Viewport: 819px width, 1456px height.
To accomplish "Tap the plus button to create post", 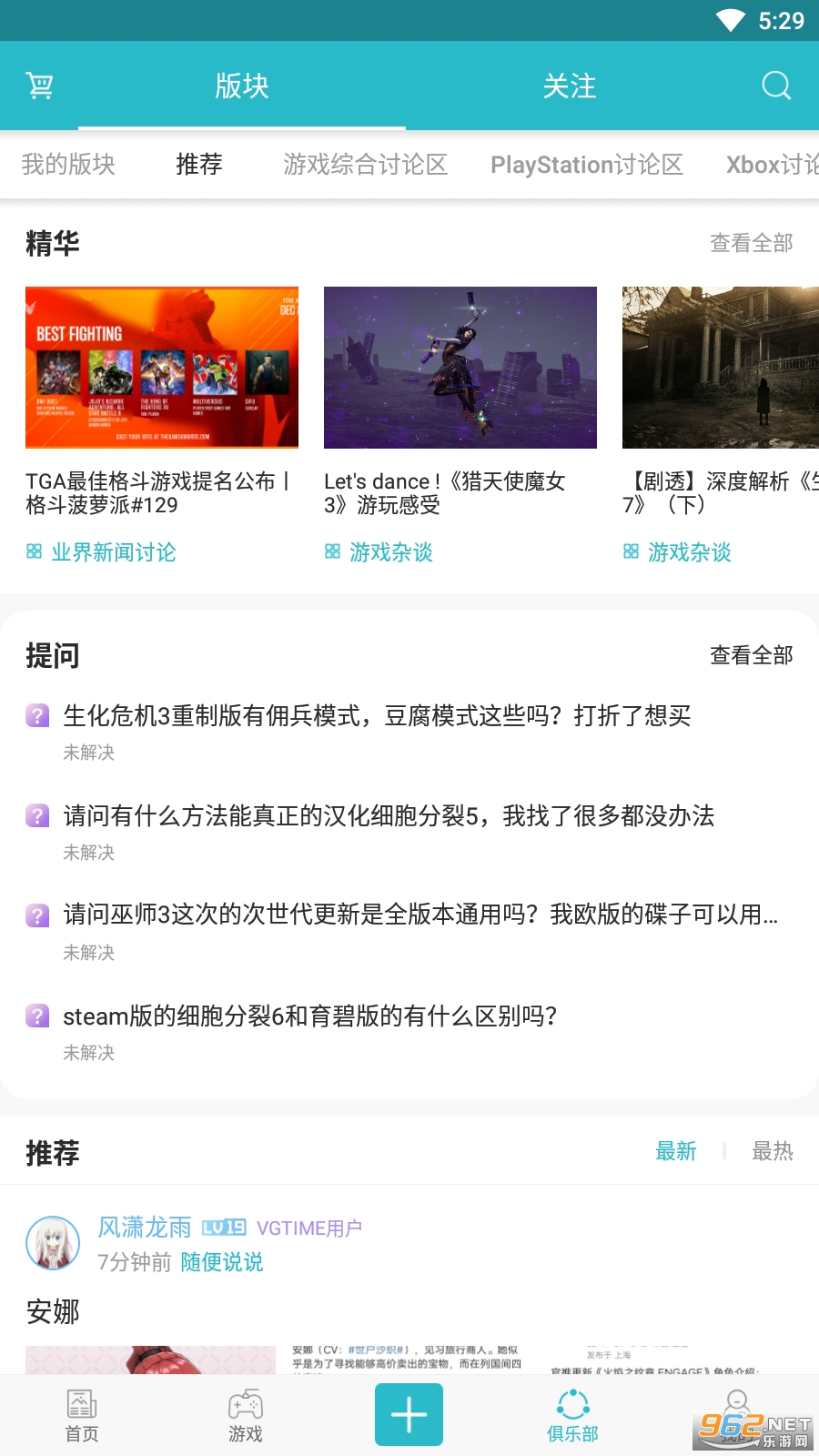I will point(409,1414).
